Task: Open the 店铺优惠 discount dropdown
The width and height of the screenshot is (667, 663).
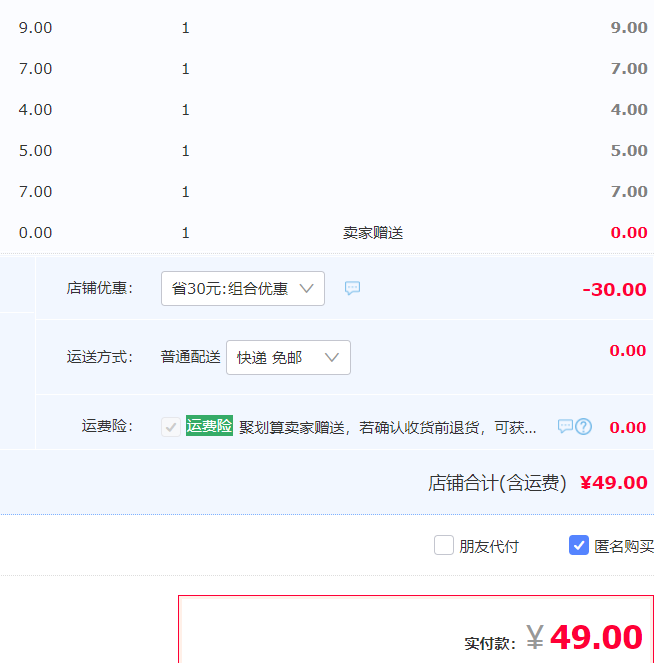Action: pos(243,289)
